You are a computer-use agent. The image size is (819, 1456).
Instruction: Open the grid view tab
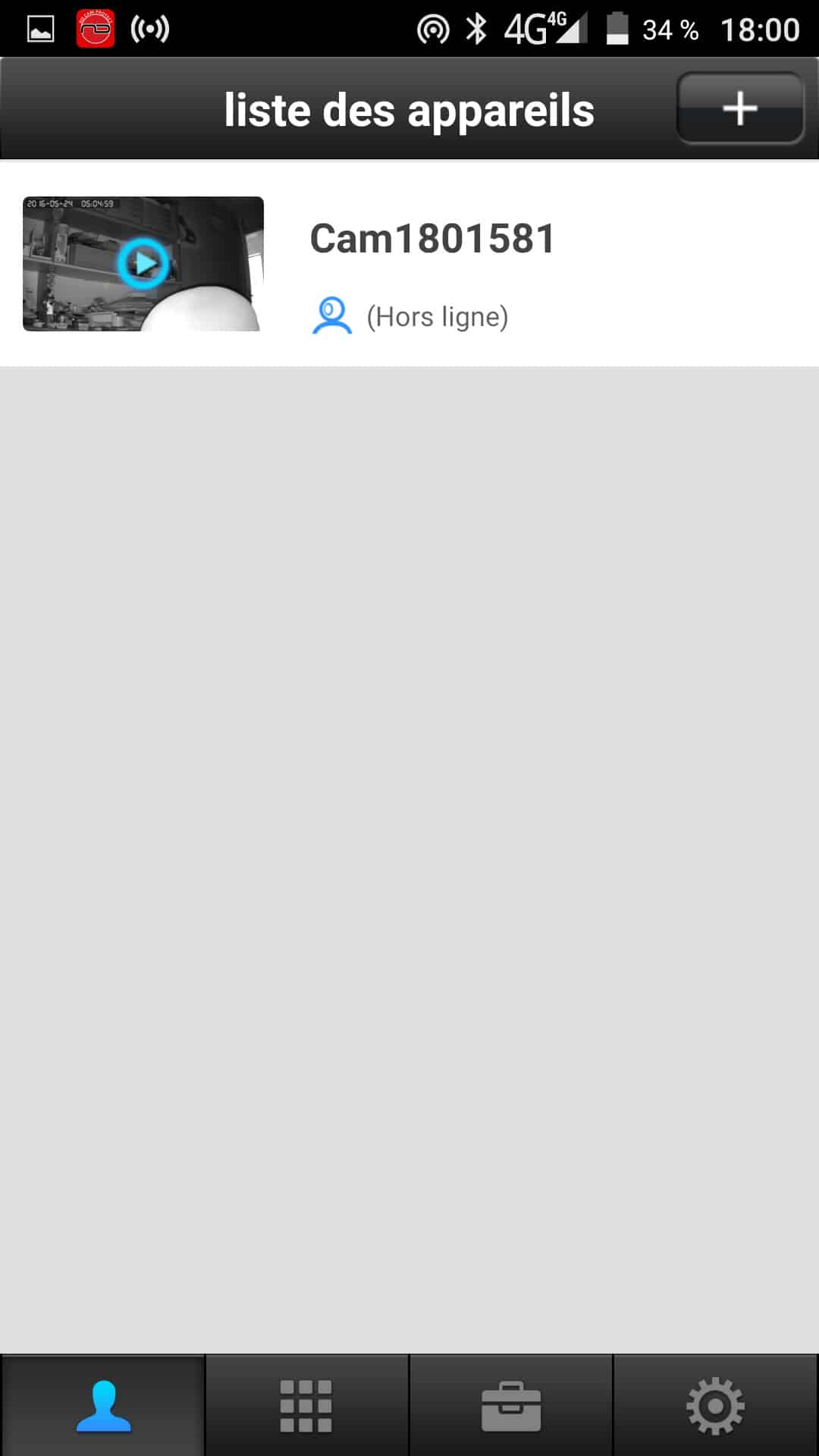coord(306,1405)
